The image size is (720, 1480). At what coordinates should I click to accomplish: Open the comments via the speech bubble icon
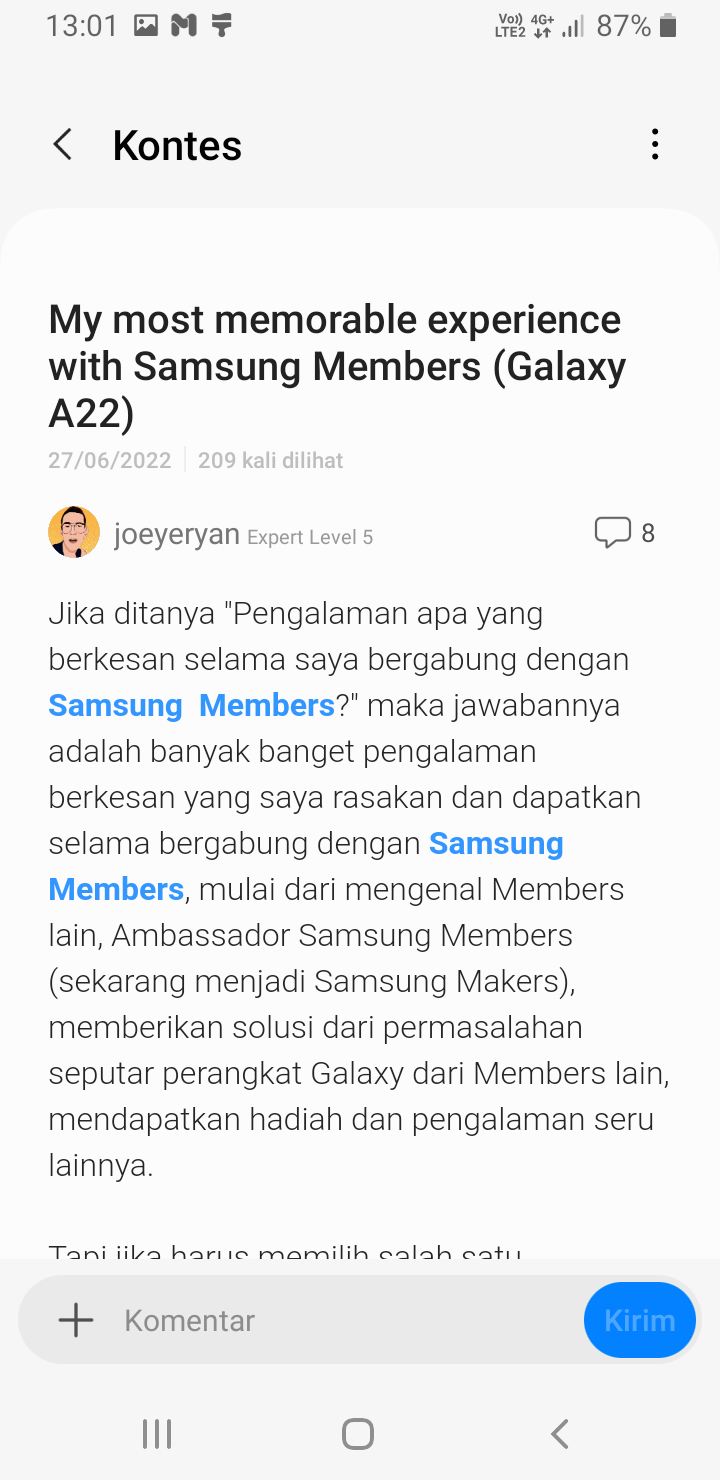pyautogui.click(x=614, y=531)
